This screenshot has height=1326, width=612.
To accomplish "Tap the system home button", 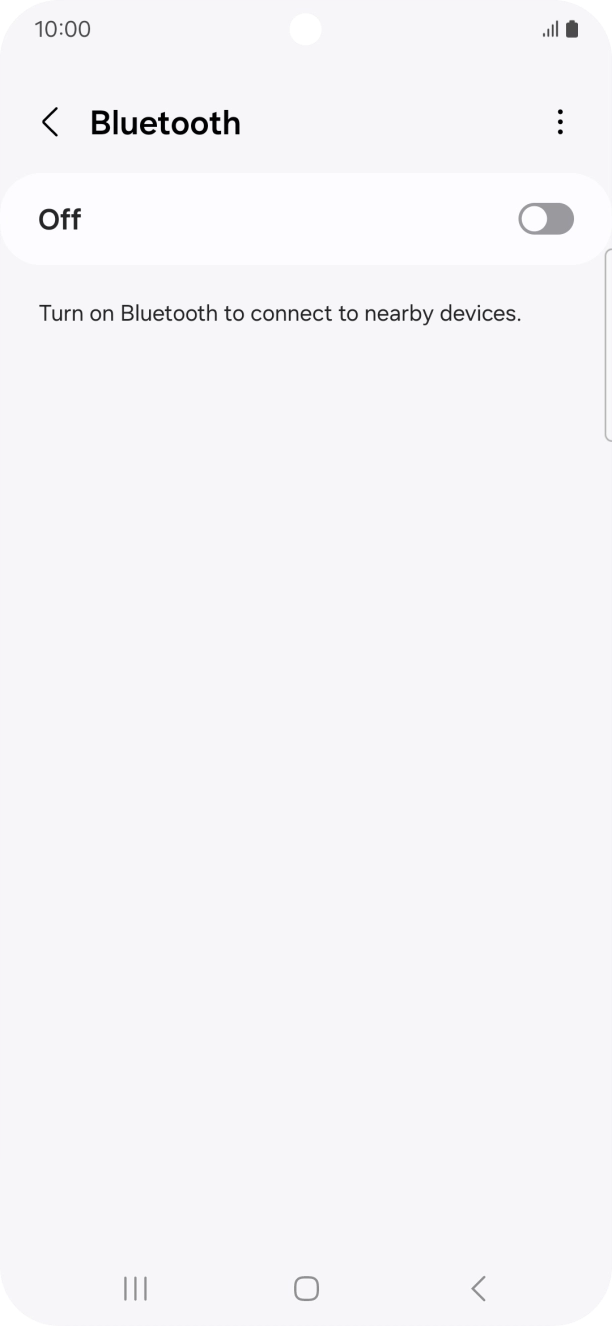I will tap(306, 1288).
